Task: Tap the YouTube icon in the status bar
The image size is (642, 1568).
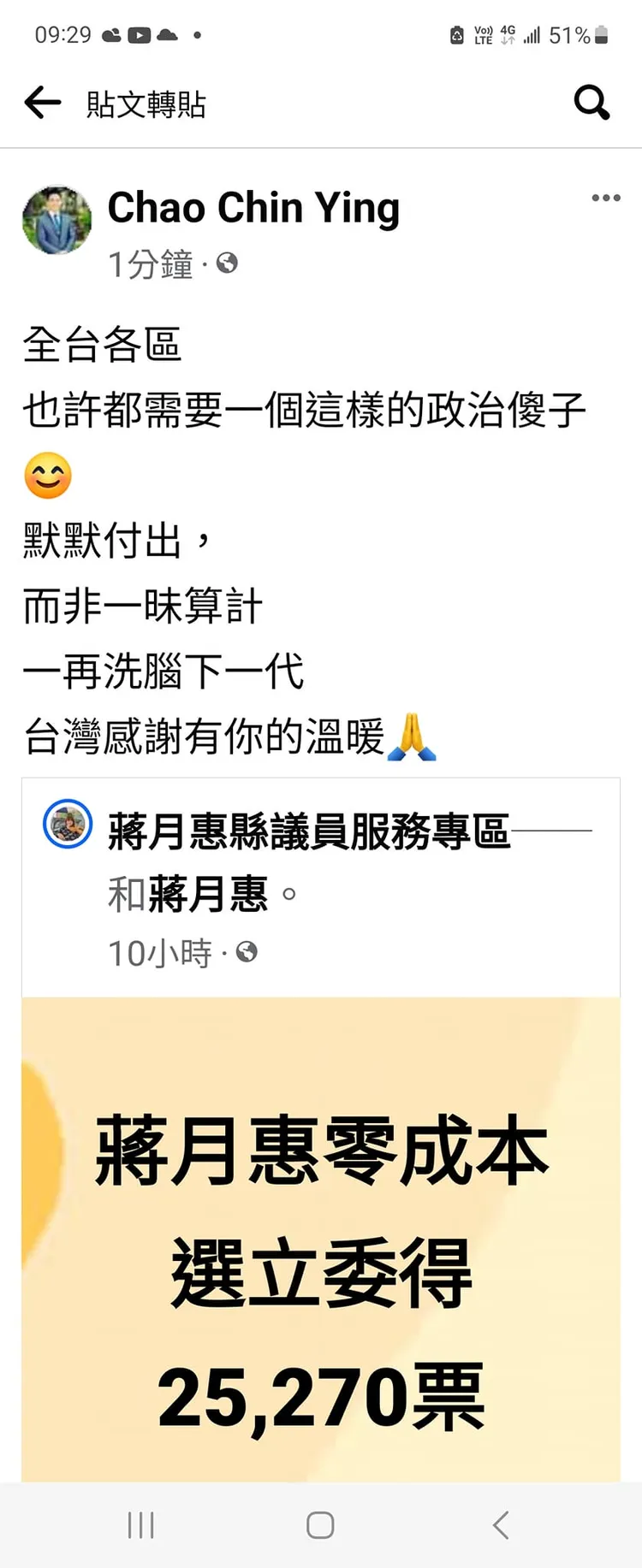Action: coord(138,35)
